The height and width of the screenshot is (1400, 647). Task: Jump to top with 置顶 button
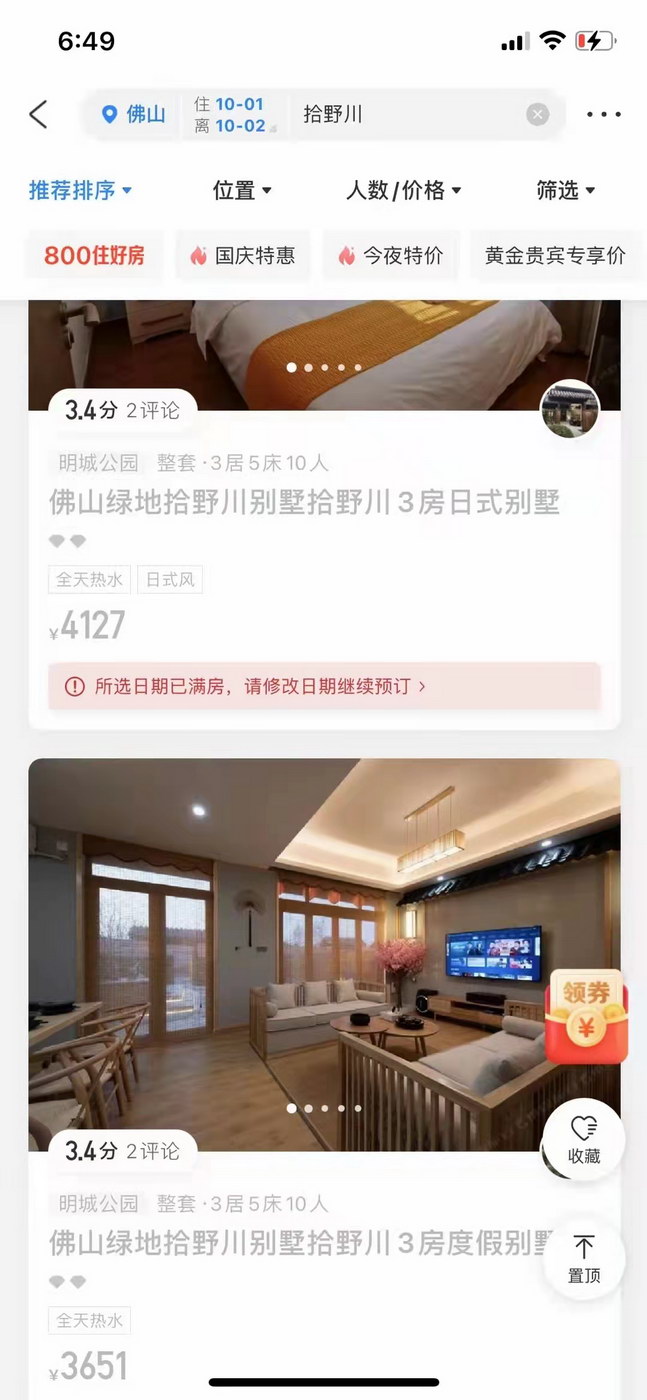click(584, 1259)
